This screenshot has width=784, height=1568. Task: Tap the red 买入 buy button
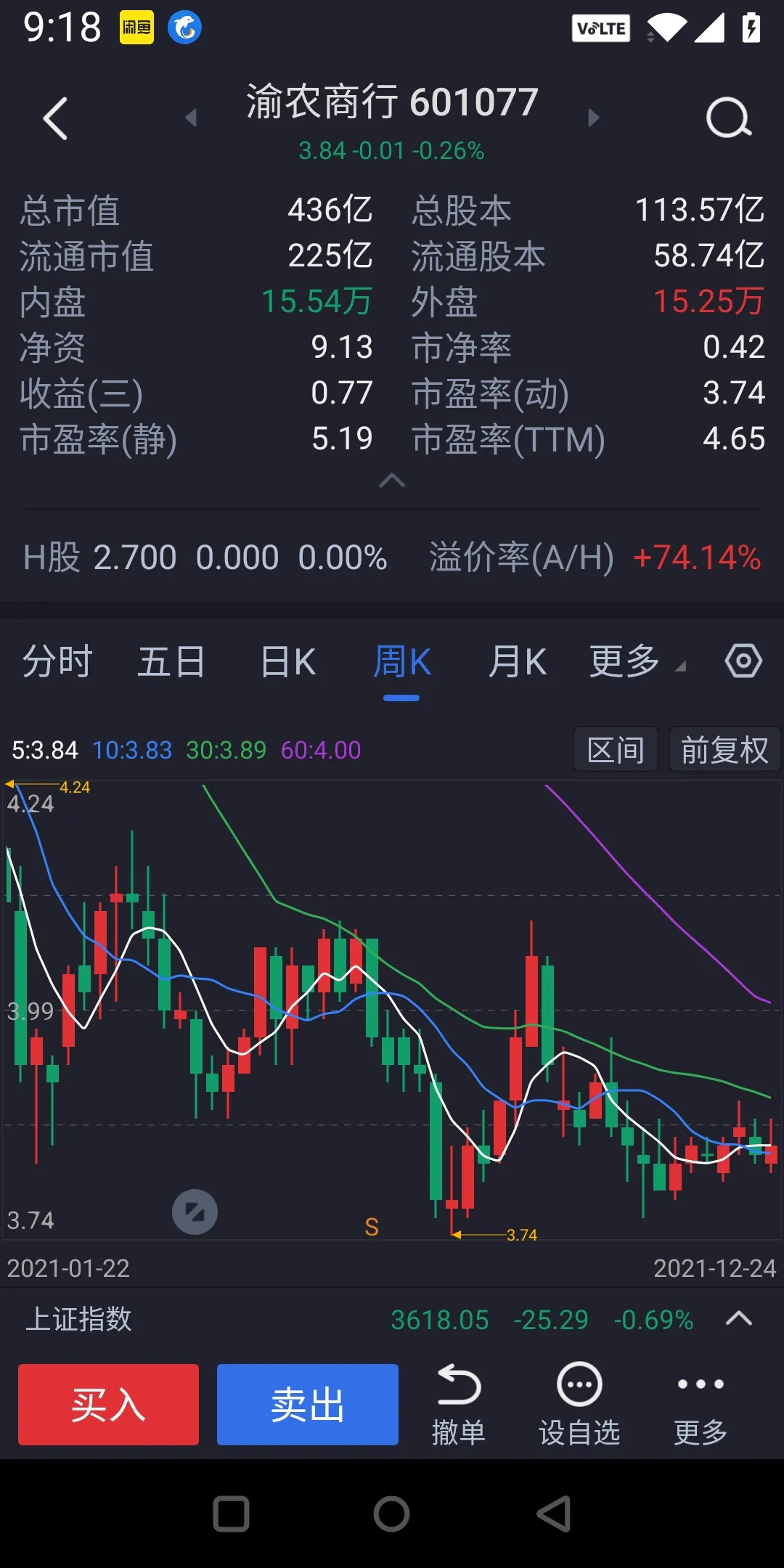pos(108,1404)
